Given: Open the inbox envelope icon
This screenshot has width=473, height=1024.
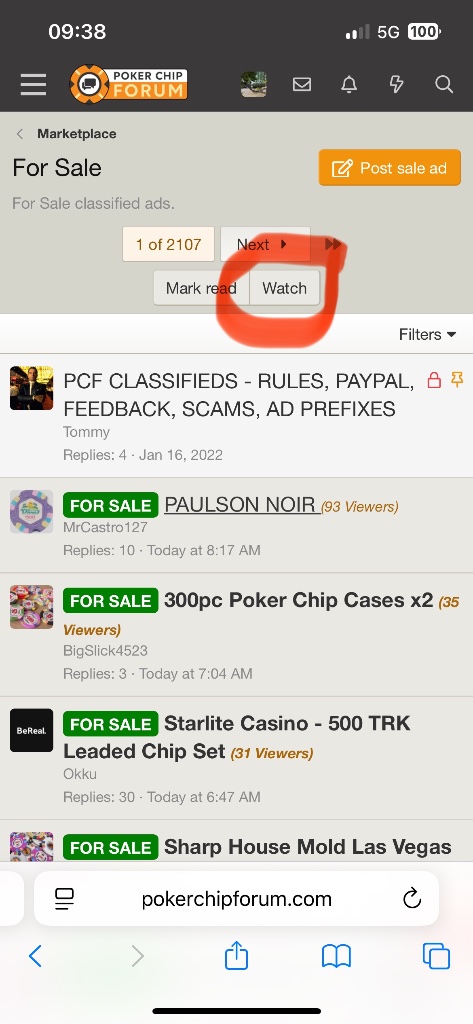Looking at the screenshot, I should (302, 84).
